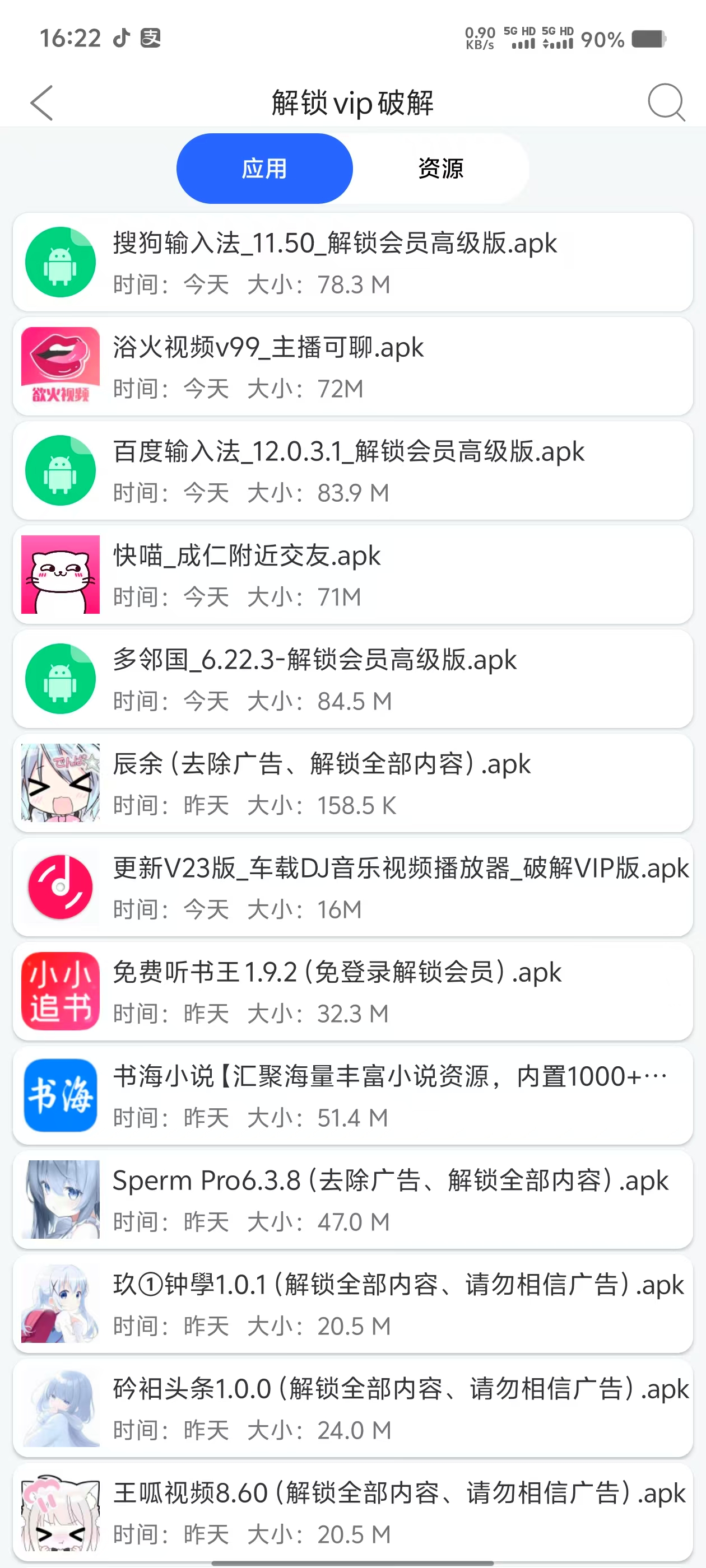
Task: Open 书海小说 entry
Action: tap(352, 1095)
